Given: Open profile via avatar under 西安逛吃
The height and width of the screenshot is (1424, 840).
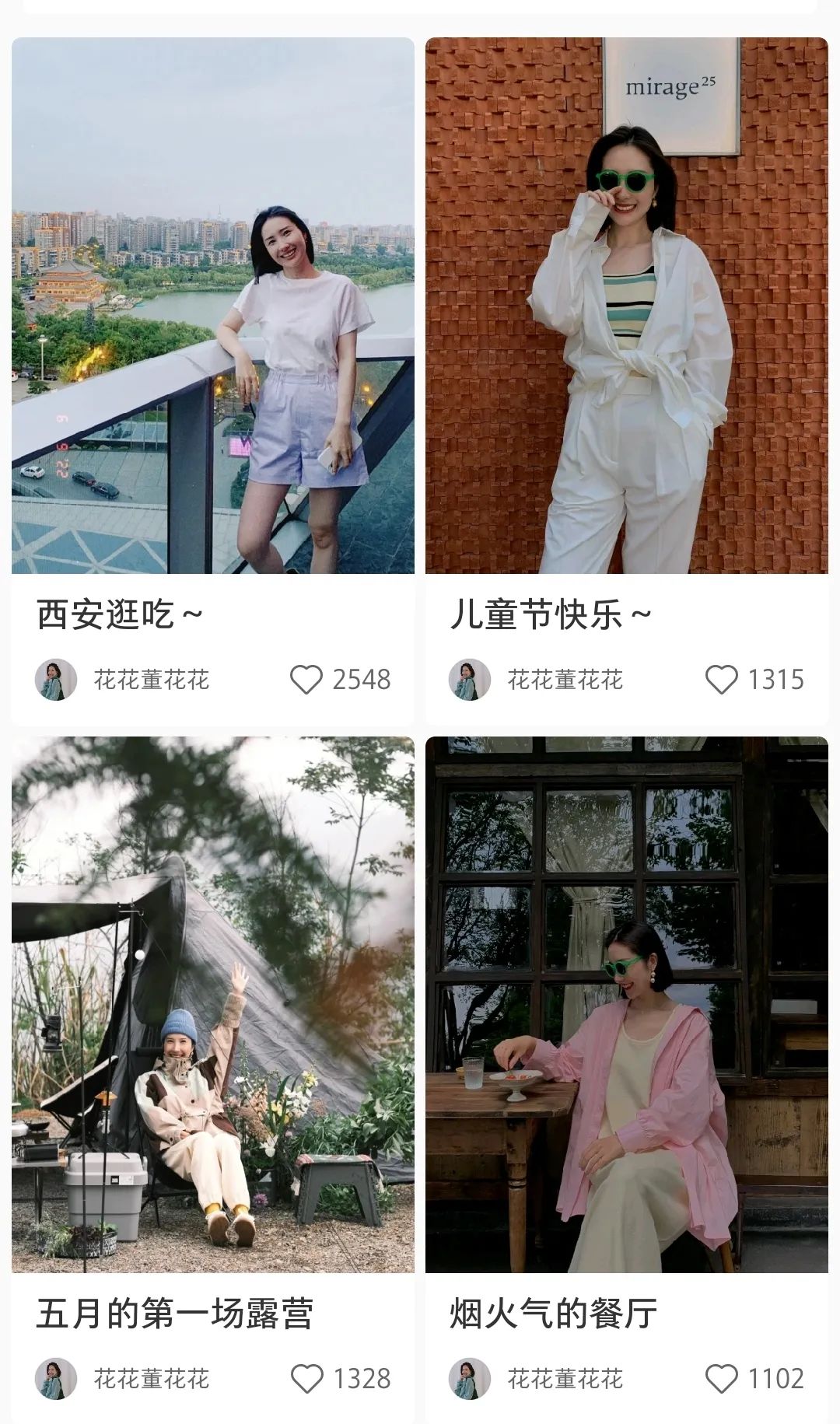Looking at the screenshot, I should point(55,677).
